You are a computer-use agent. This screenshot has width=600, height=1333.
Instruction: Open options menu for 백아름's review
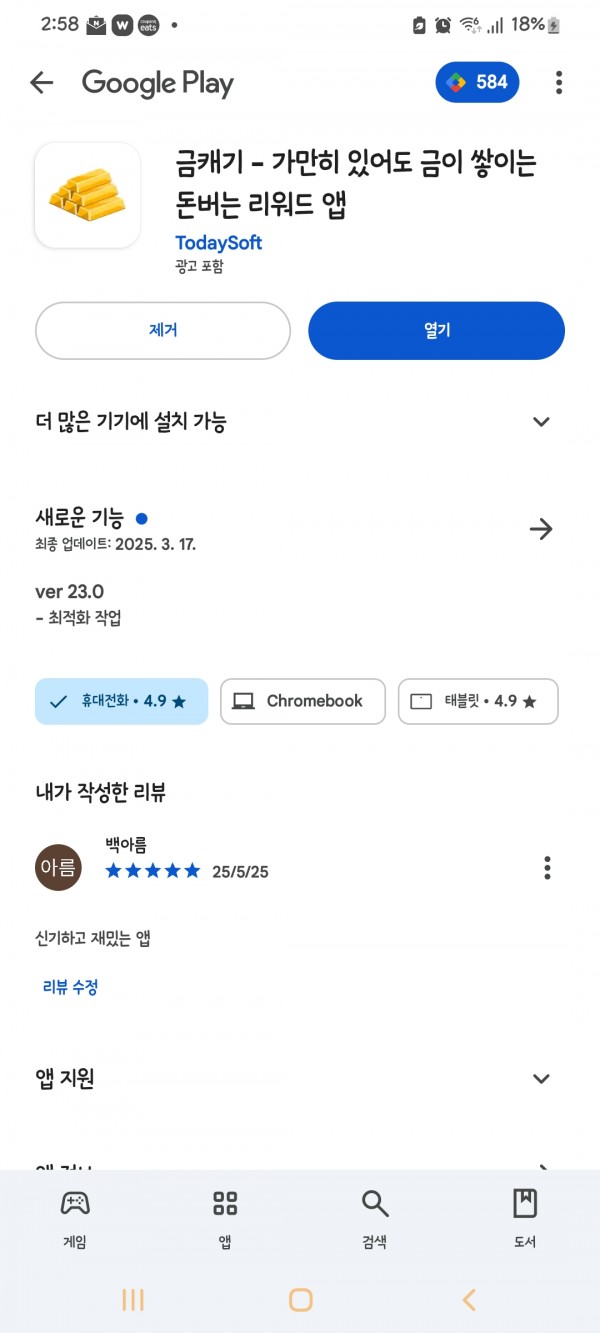(x=547, y=867)
